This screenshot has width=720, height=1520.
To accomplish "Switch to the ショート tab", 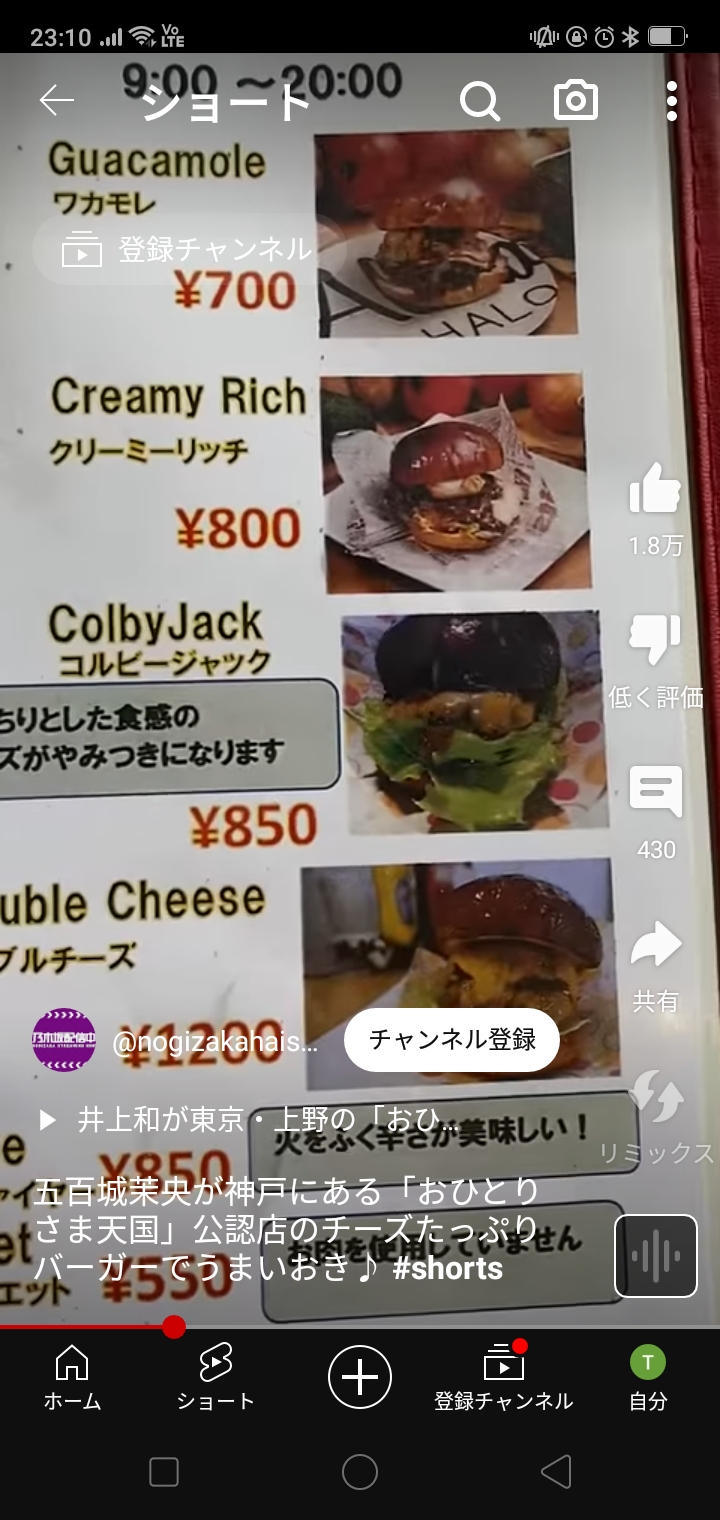I will point(216,1377).
